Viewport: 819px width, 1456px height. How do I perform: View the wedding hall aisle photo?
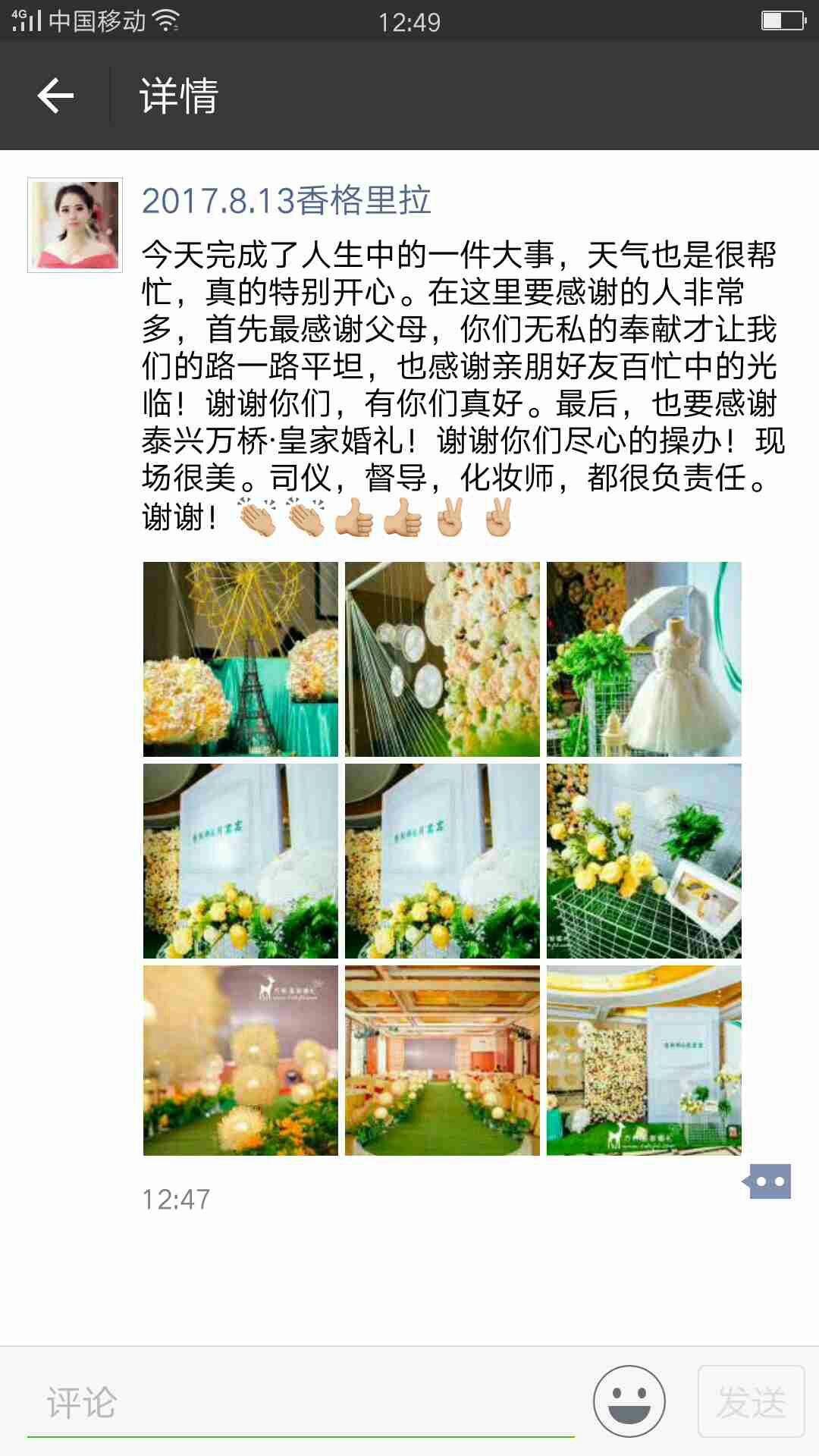[442, 1060]
